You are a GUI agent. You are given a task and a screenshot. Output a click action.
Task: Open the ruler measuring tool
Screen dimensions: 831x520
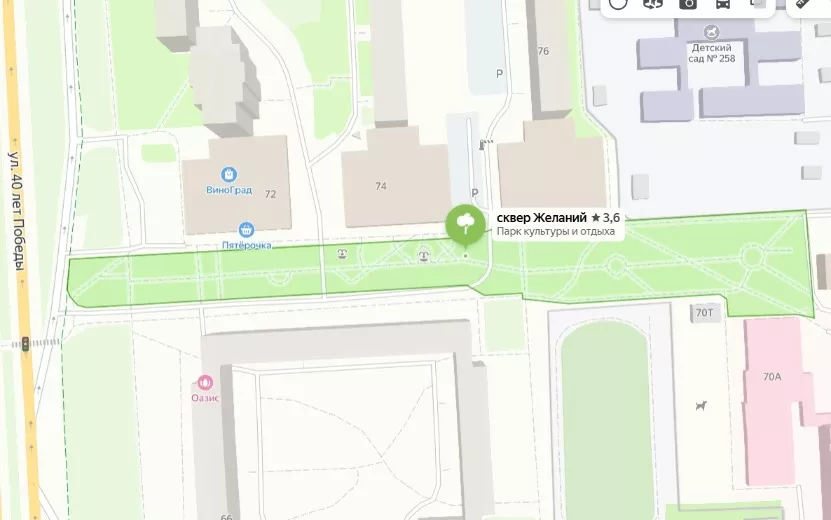tap(803, 4)
